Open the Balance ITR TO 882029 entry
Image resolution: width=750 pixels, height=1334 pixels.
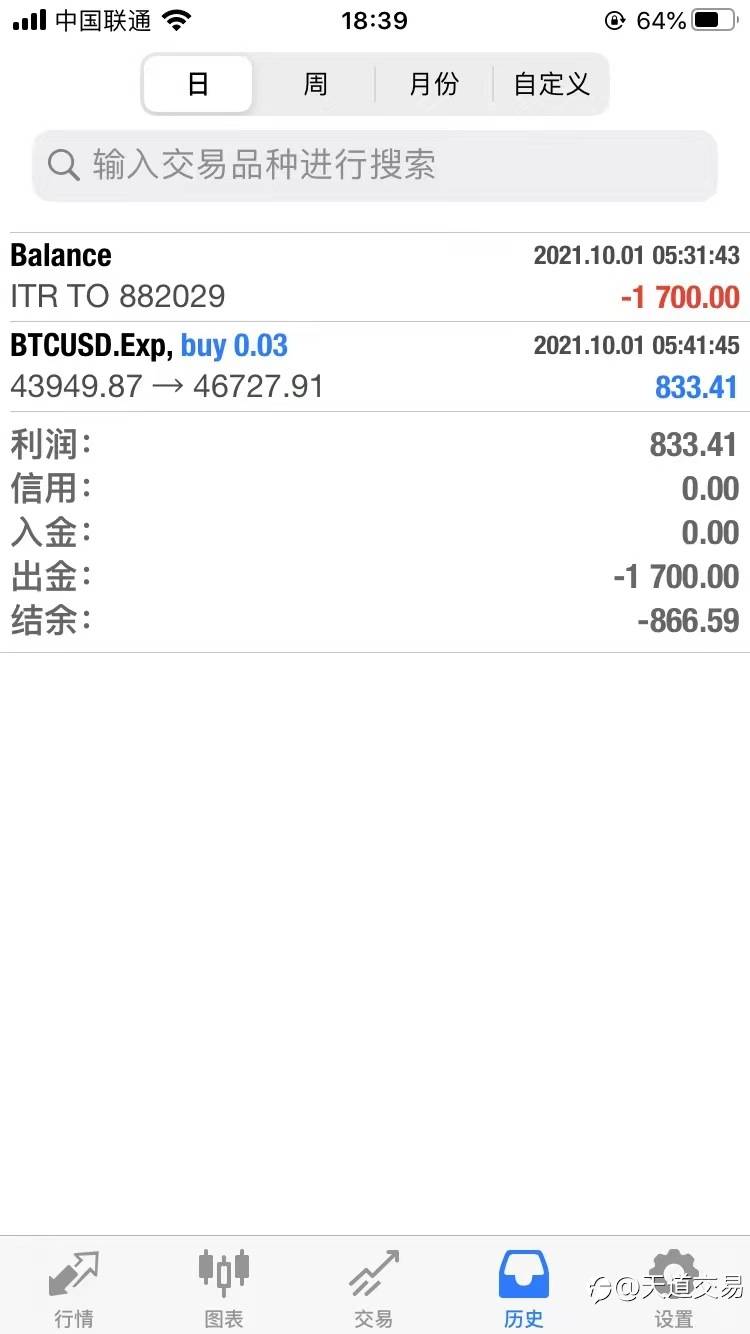[x=375, y=277]
